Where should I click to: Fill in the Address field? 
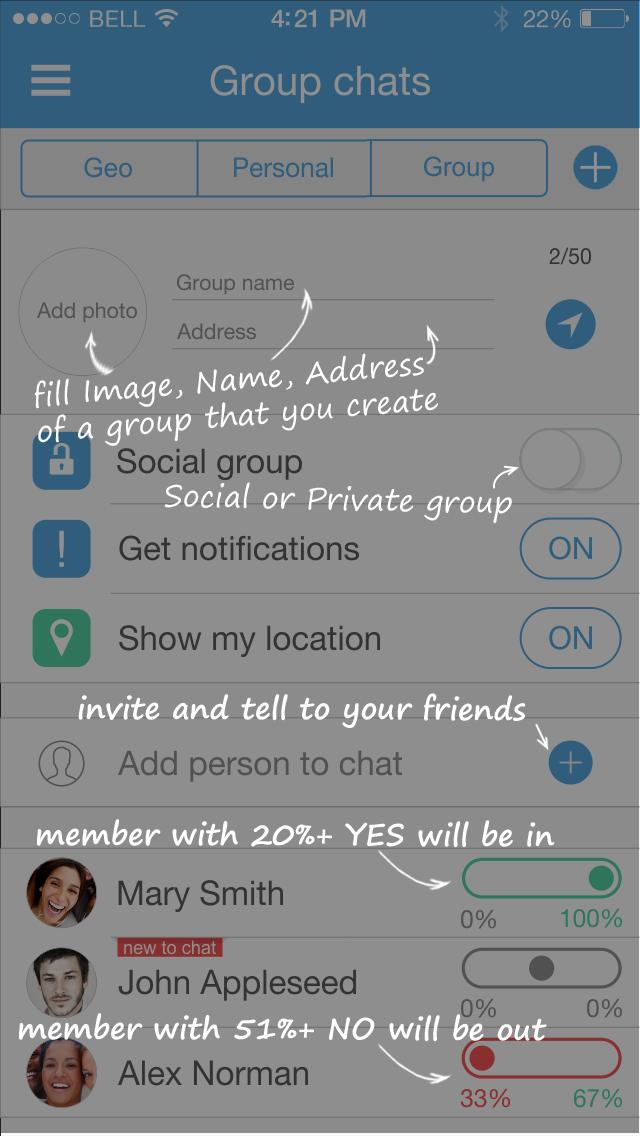pos(333,332)
